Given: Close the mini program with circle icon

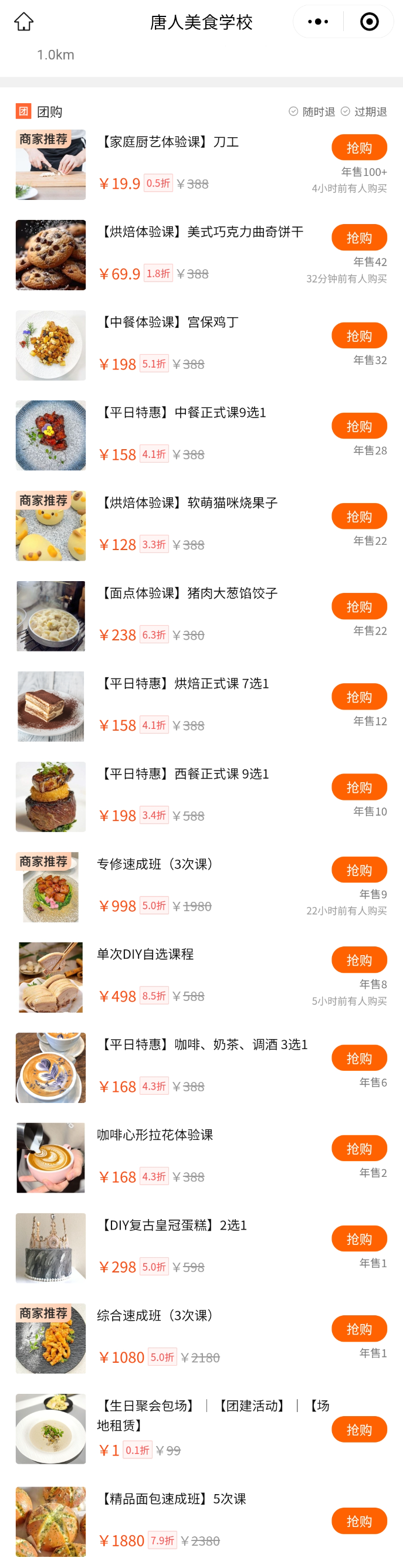Looking at the screenshot, I should [369, 22].
